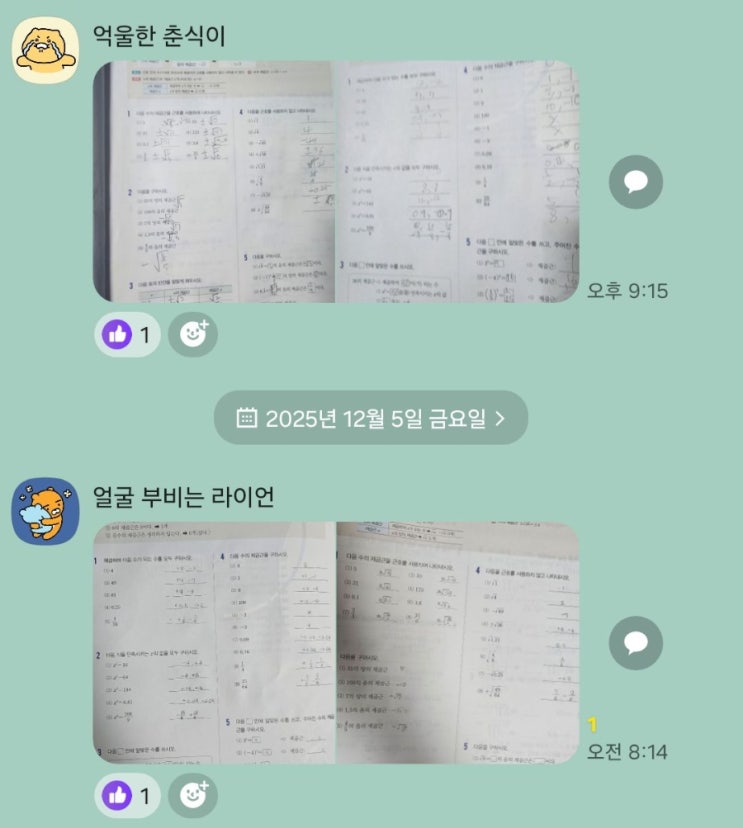Open 억울한 춘식이's profile picture
Viewport: 743px width, 828px height.
pyautogui.click(x=45, y=49)
